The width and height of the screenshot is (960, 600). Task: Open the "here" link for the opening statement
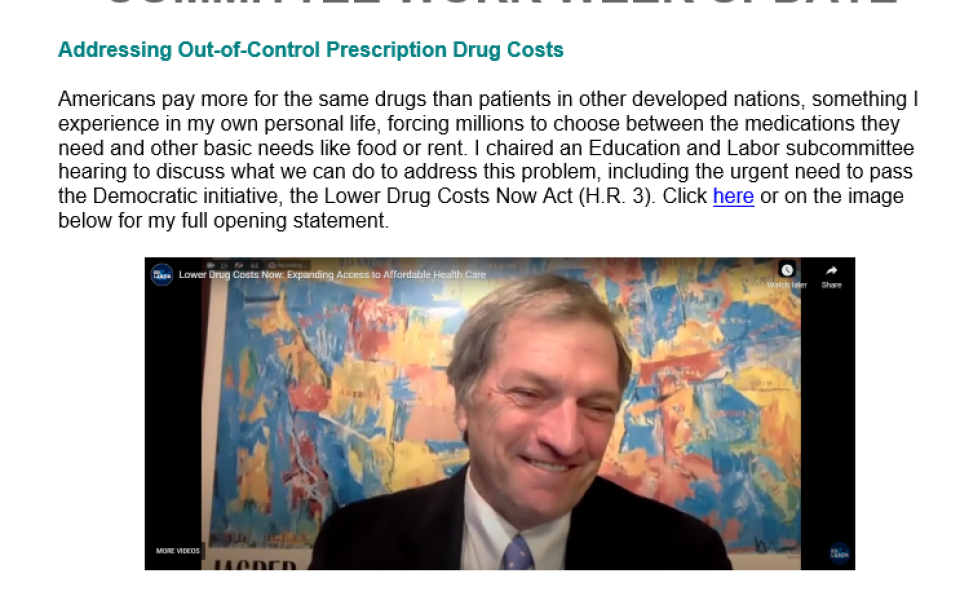(x=732, y=197)
